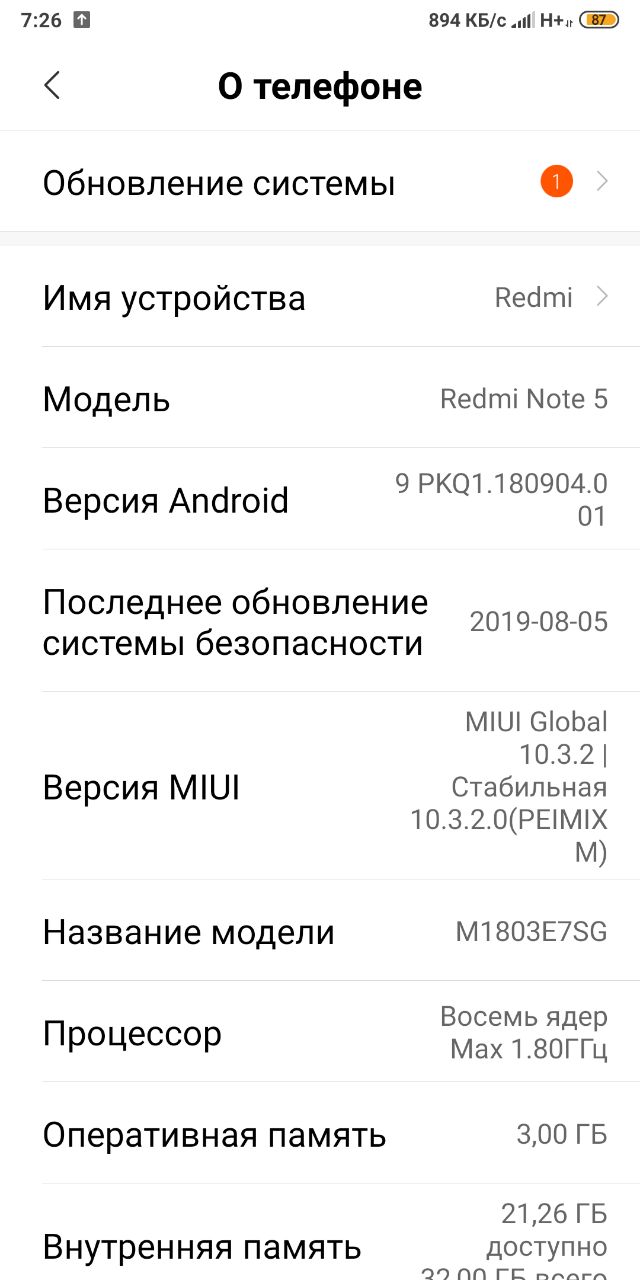Tap the Оперативная память row

(x=320, y=1134)
